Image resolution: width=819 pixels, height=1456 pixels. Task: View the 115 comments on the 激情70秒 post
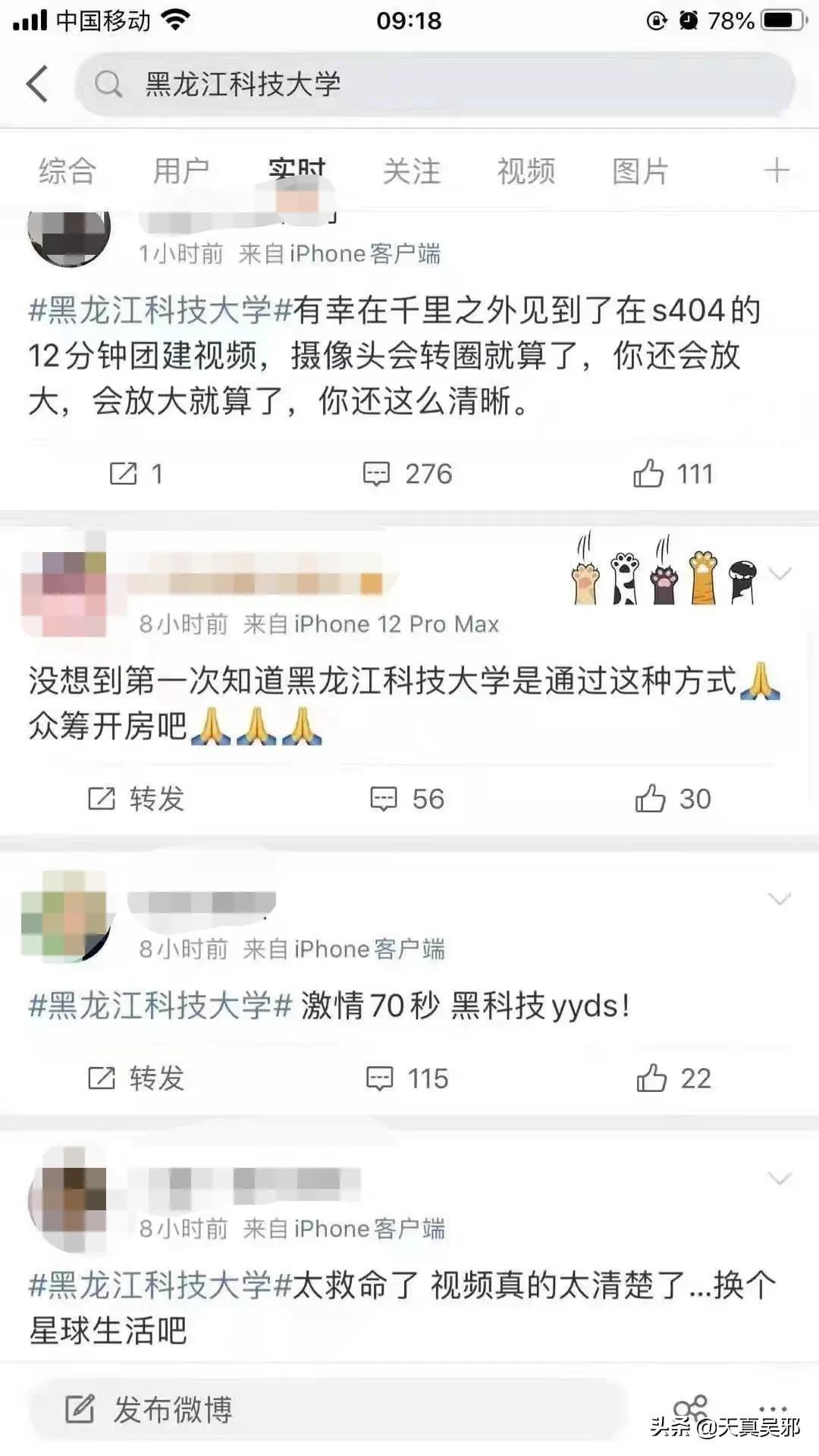[407, 1078]
